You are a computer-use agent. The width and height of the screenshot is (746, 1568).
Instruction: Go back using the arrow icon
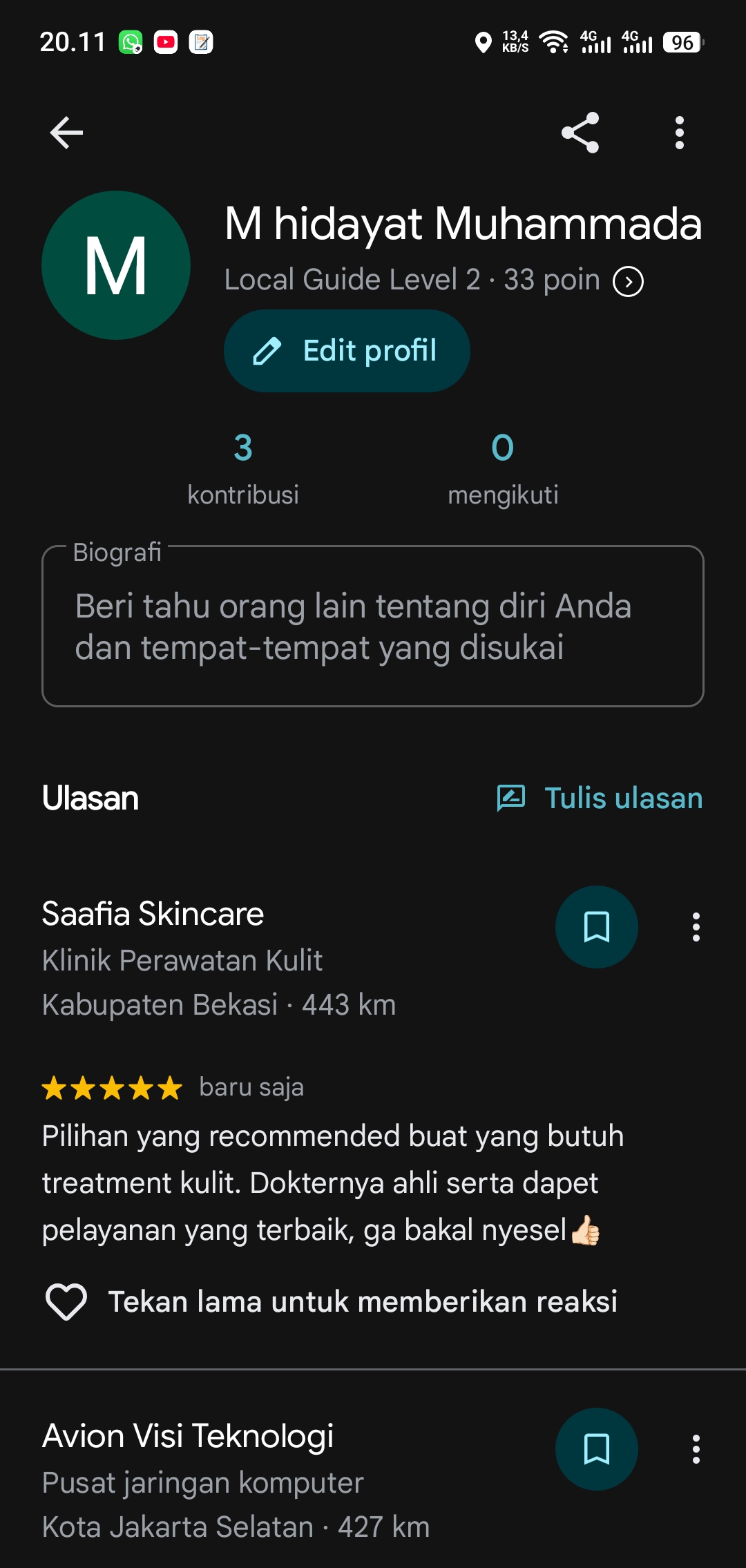pos(66,133)
